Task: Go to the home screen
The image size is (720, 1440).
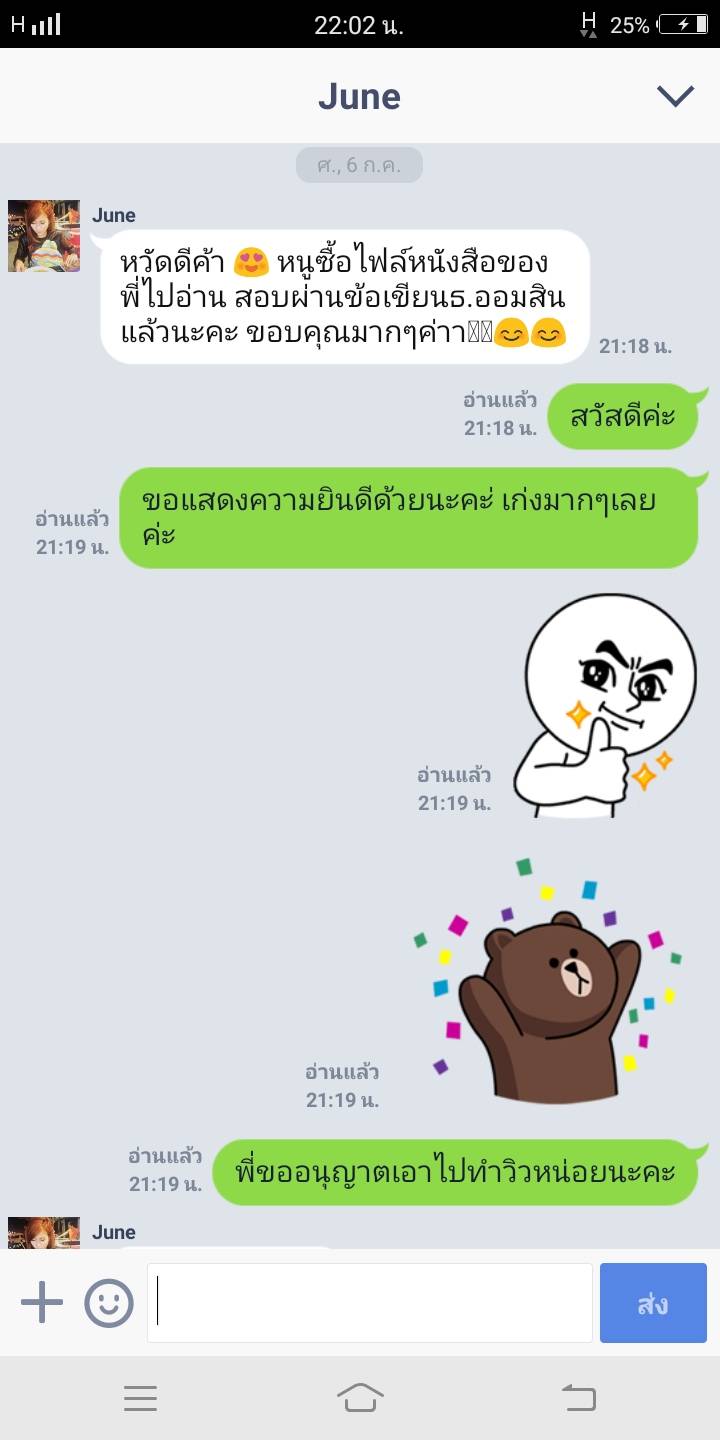Action: coord(360,1397)
